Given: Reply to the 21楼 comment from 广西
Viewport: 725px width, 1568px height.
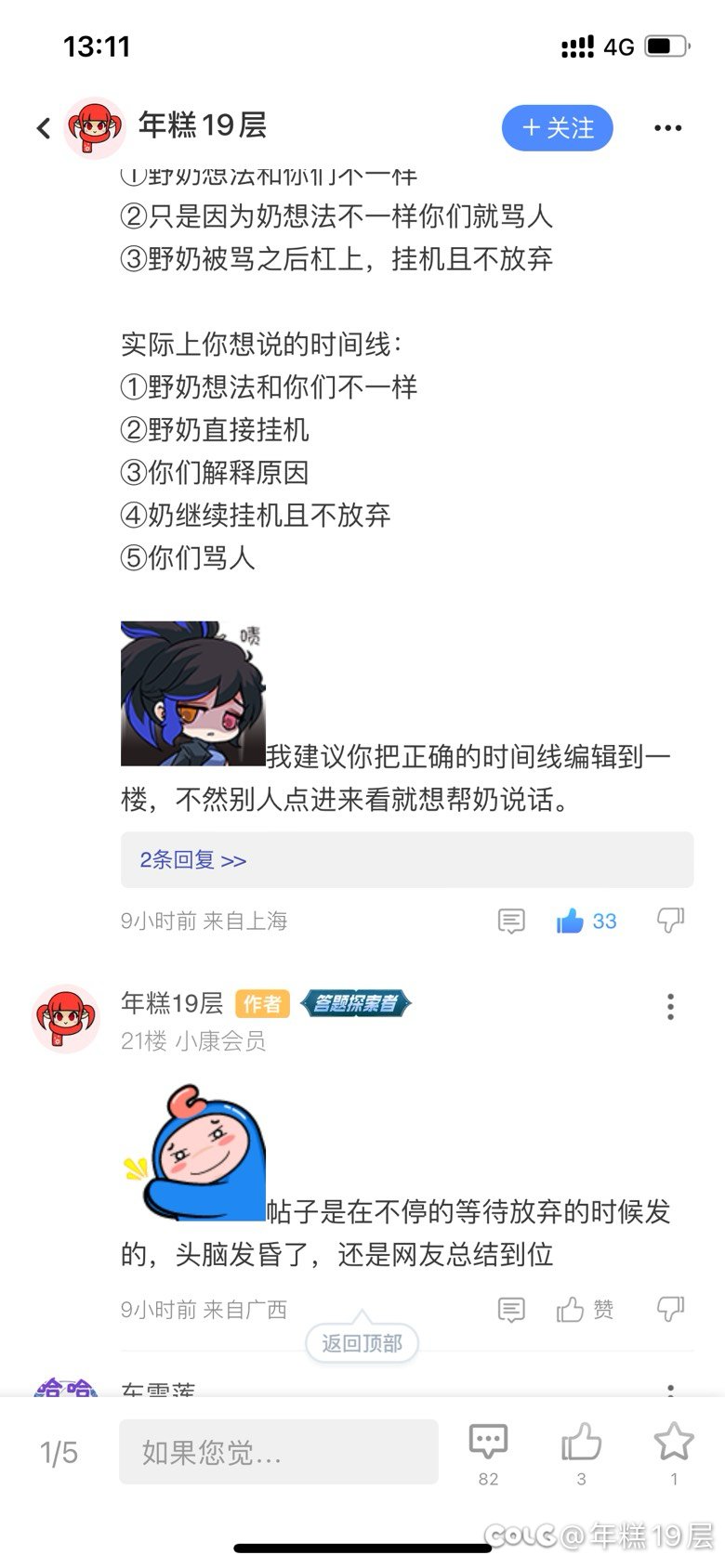Looking at the screenshot, I should 511,1310.
